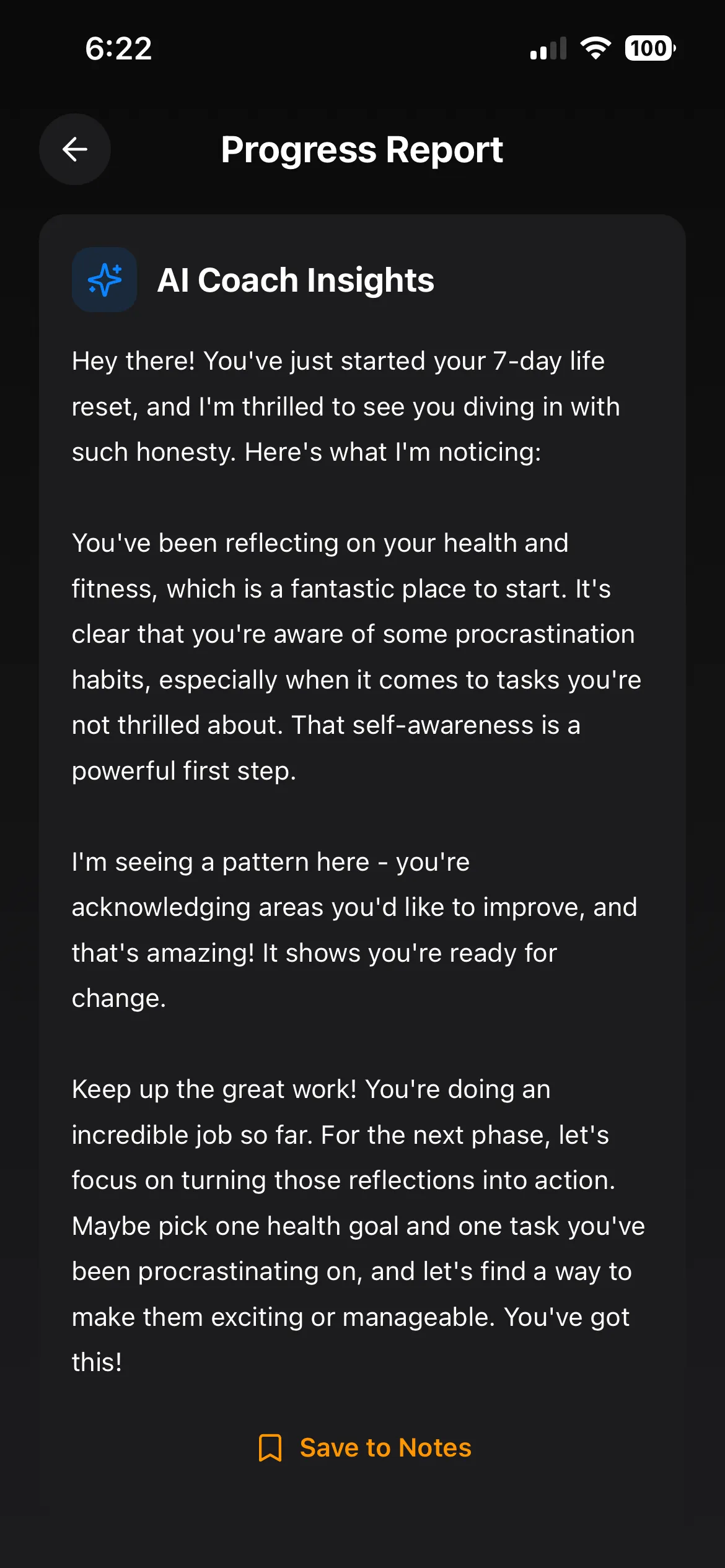Tap the blue rounded AI icon badge
This screenshot has height=1568, width=725.
click(x=103, y=281)
